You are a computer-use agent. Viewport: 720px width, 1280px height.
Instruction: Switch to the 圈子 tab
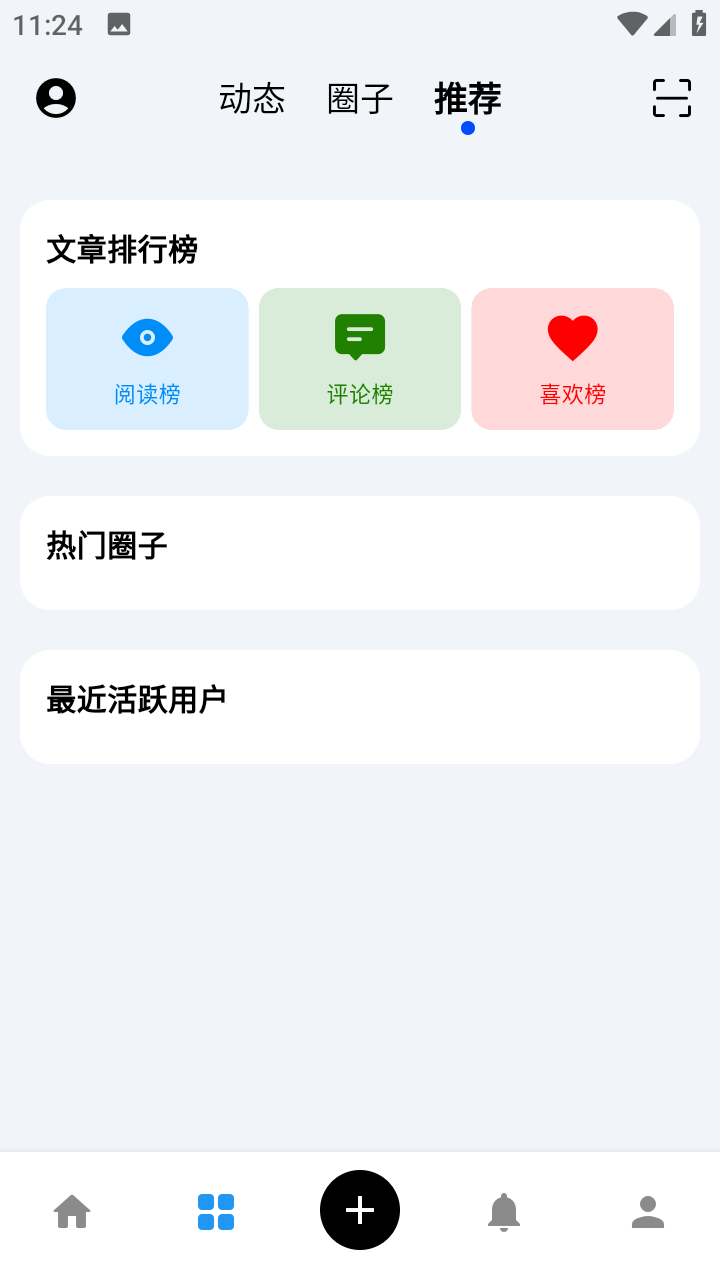tap(359, 100)
